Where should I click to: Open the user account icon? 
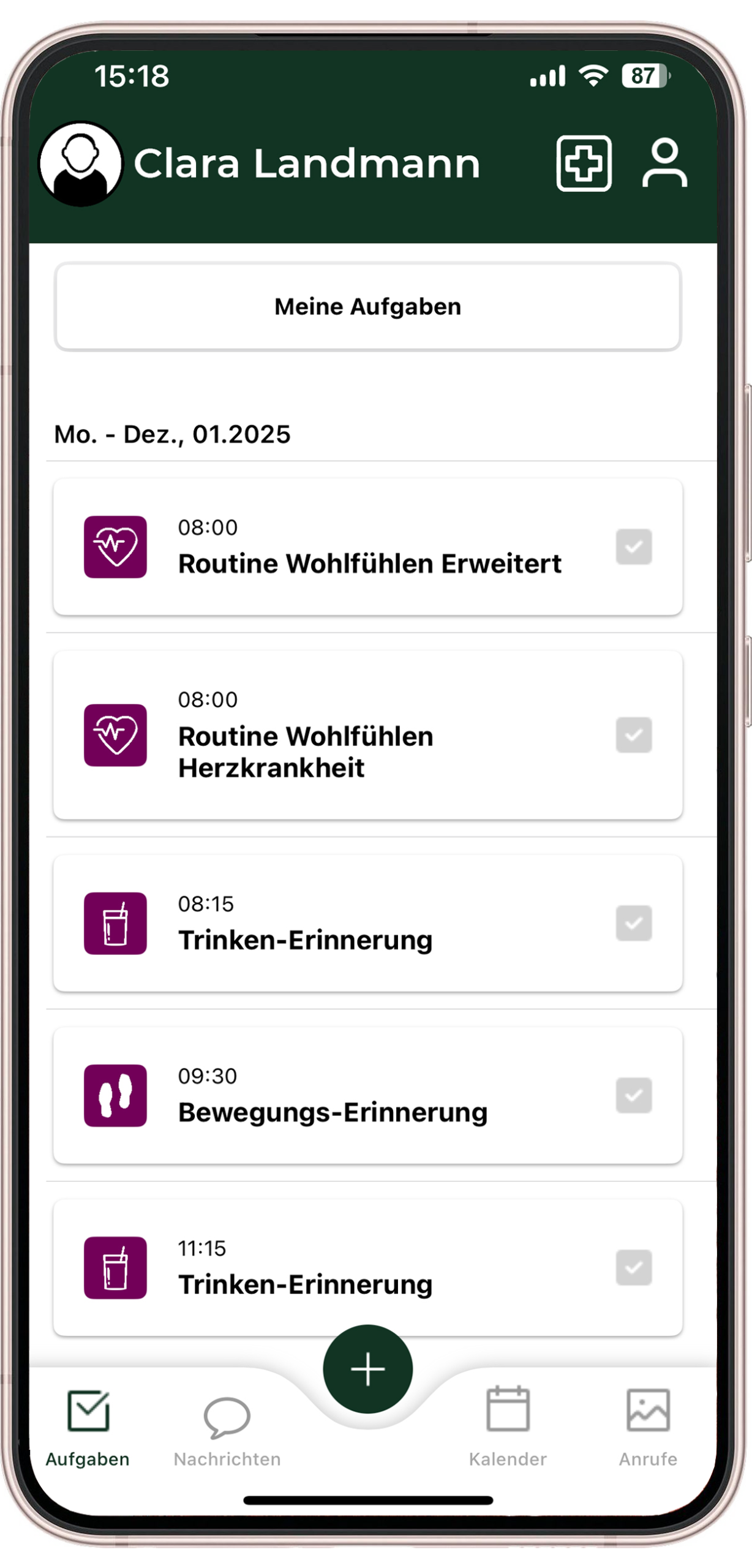coord(664,163)
